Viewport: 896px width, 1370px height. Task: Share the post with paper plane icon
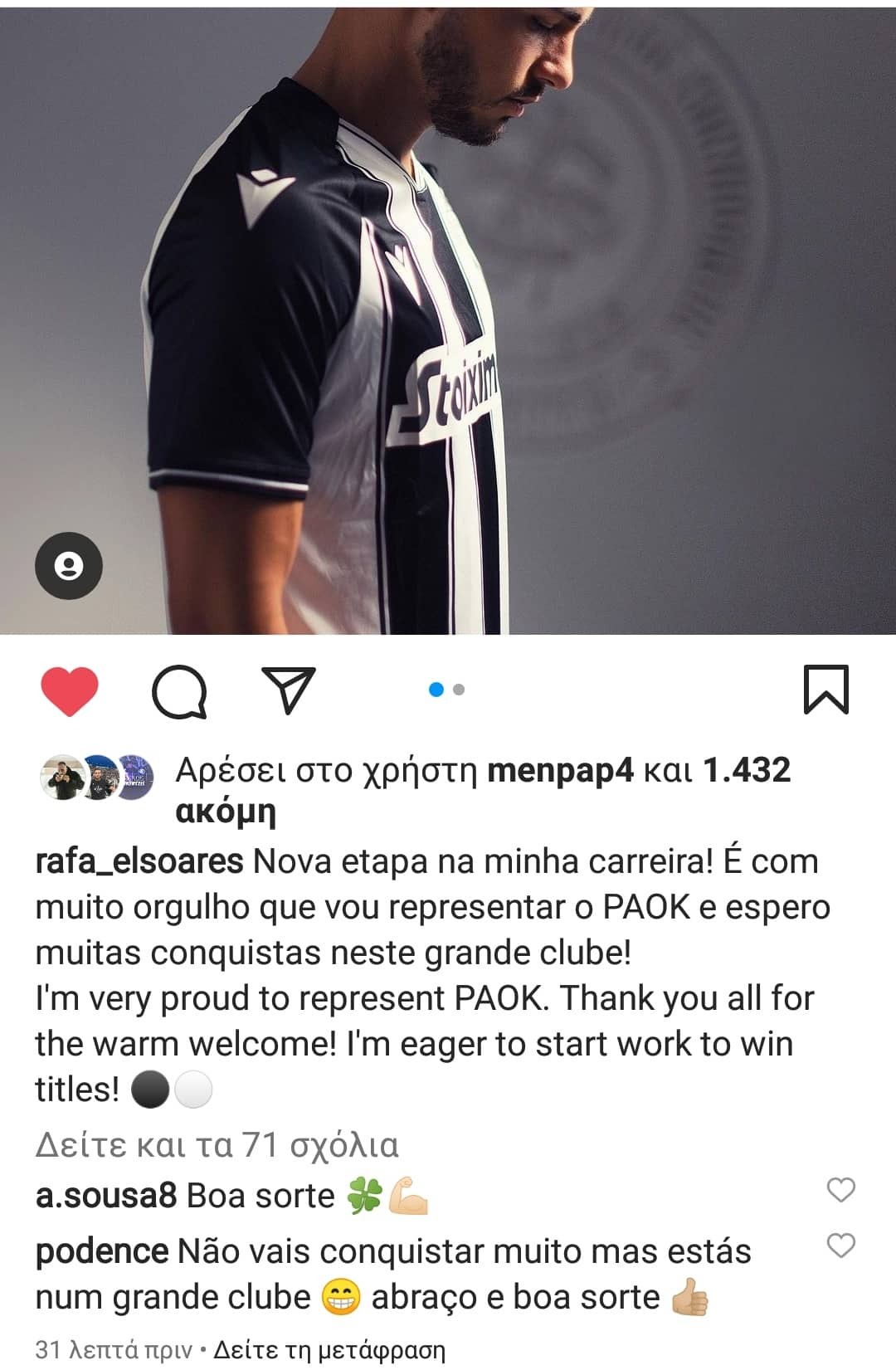(x=288, y=689)
